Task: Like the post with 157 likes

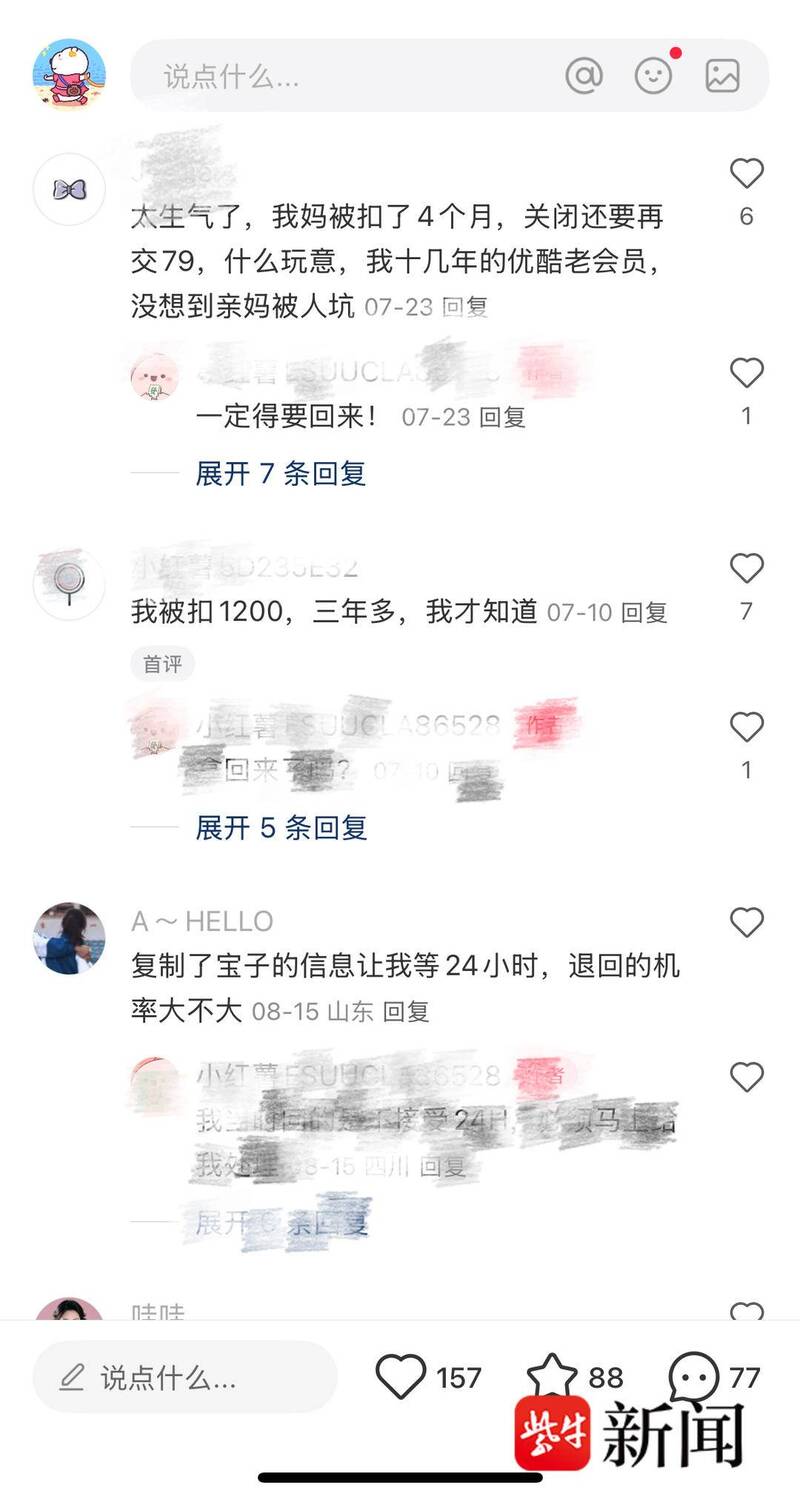Action: click(401, 1377)
